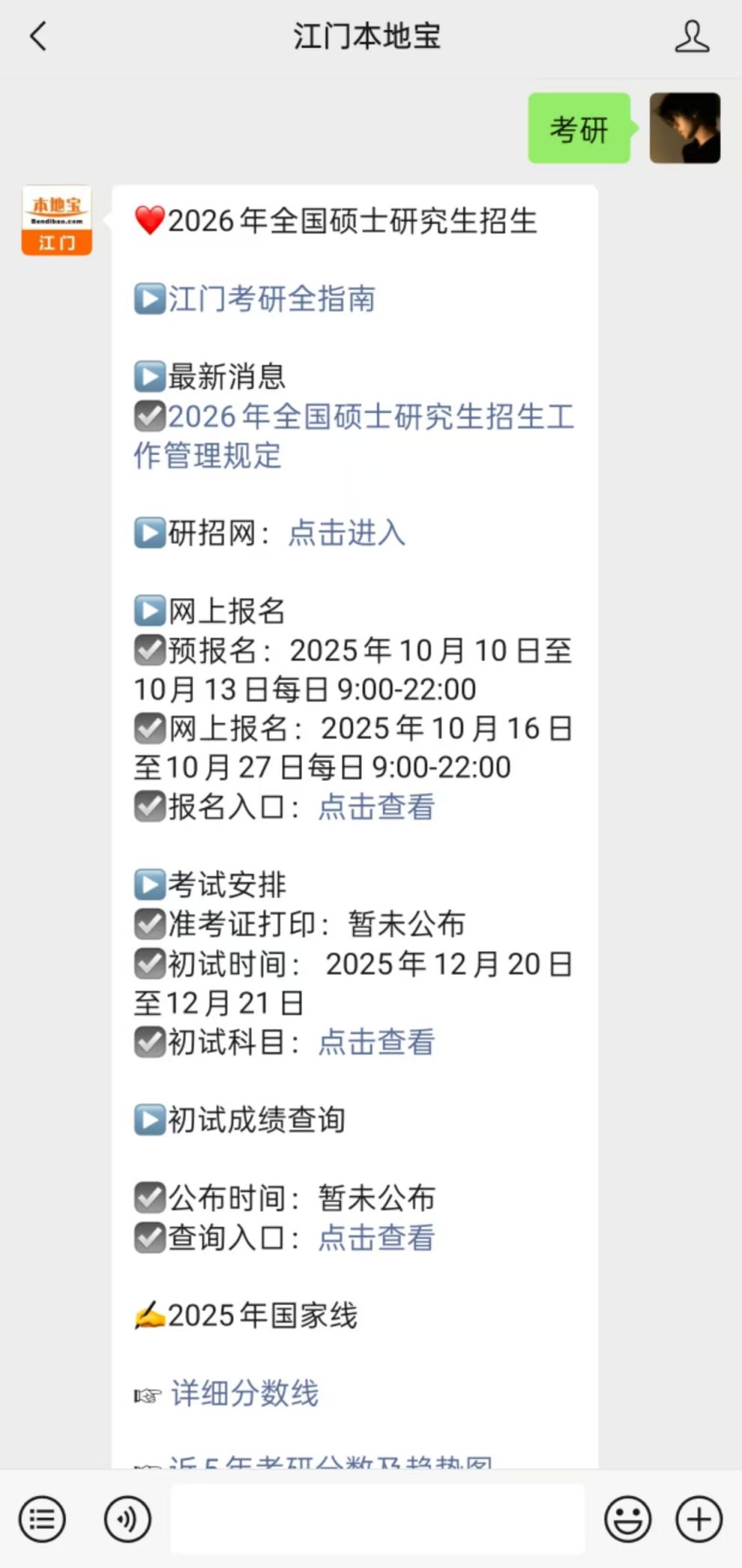This screenshot has height=1568, width=742.
Task: Go back from 江门本地宝 chat
Action: tap(39, 36)
